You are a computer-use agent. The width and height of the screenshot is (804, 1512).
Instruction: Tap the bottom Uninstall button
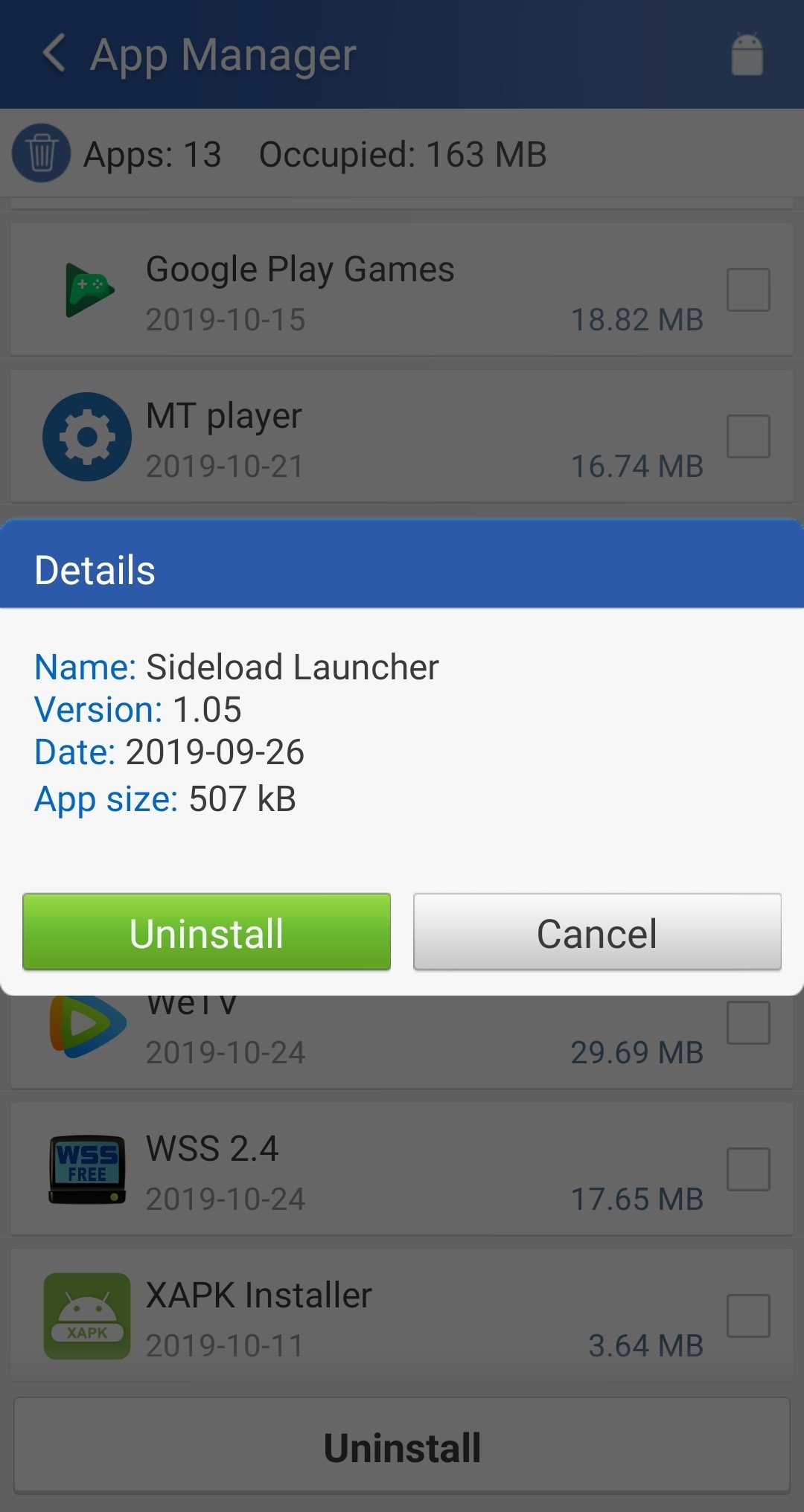click(x=402, y=1447)
